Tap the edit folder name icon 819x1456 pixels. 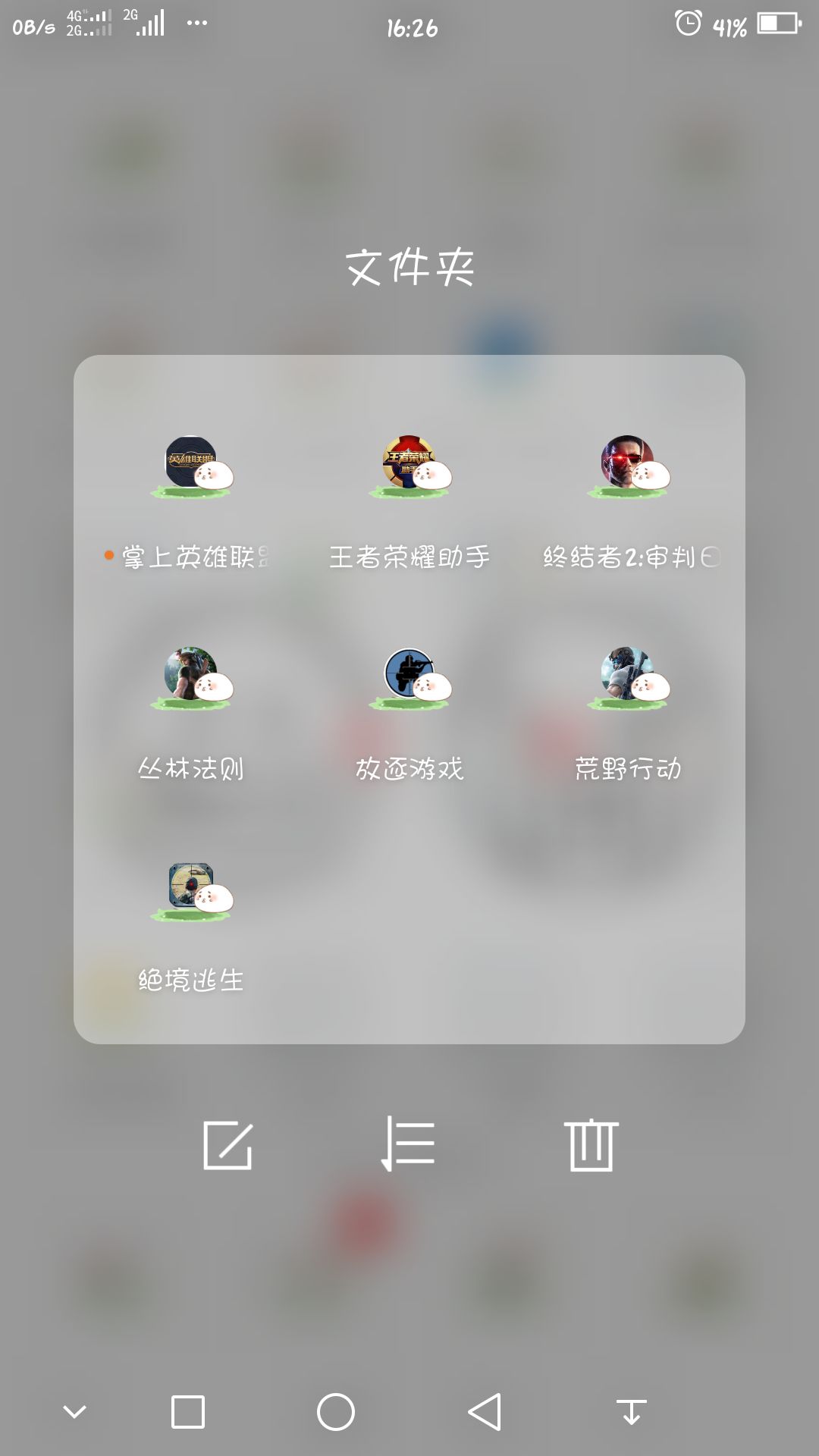click(x=227, y=1145)
